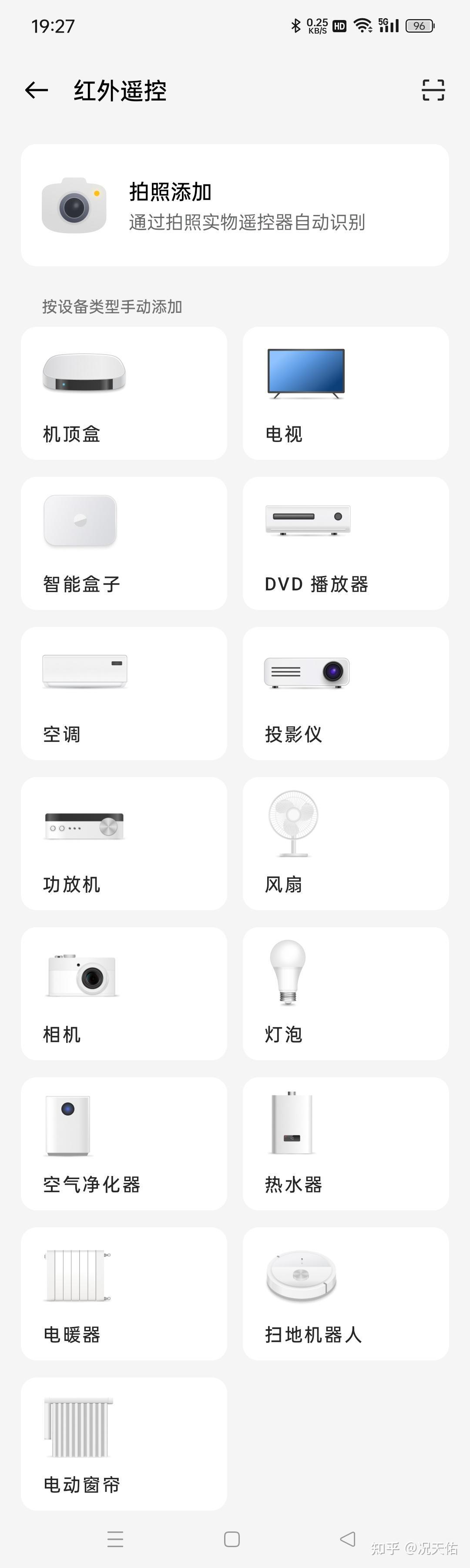The width and height of the screenshot is (470, 1568).
Task: Choose the 灯泡 card
Action: [345, 993]
